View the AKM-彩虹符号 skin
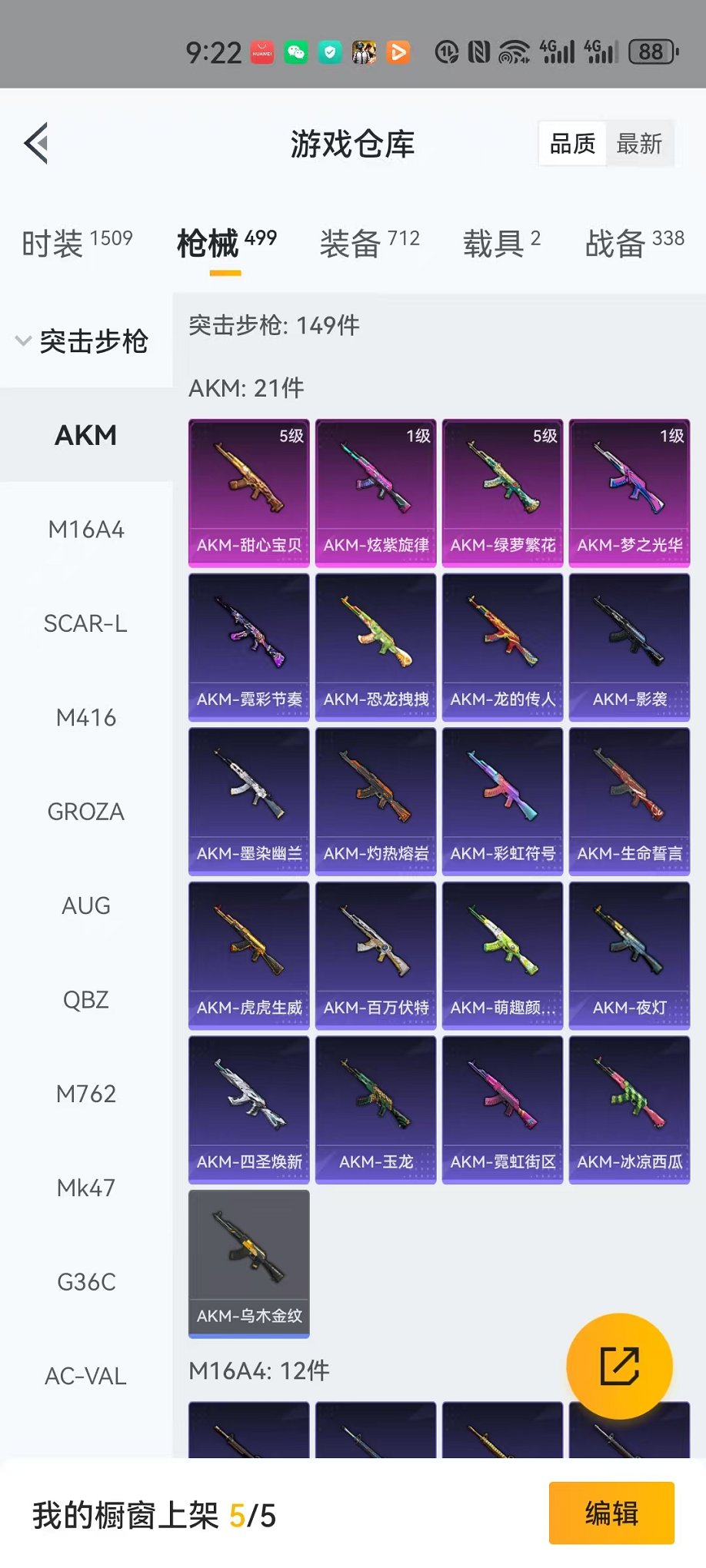The height and width of the screenshot is (1568, 706). pos(503,801)
